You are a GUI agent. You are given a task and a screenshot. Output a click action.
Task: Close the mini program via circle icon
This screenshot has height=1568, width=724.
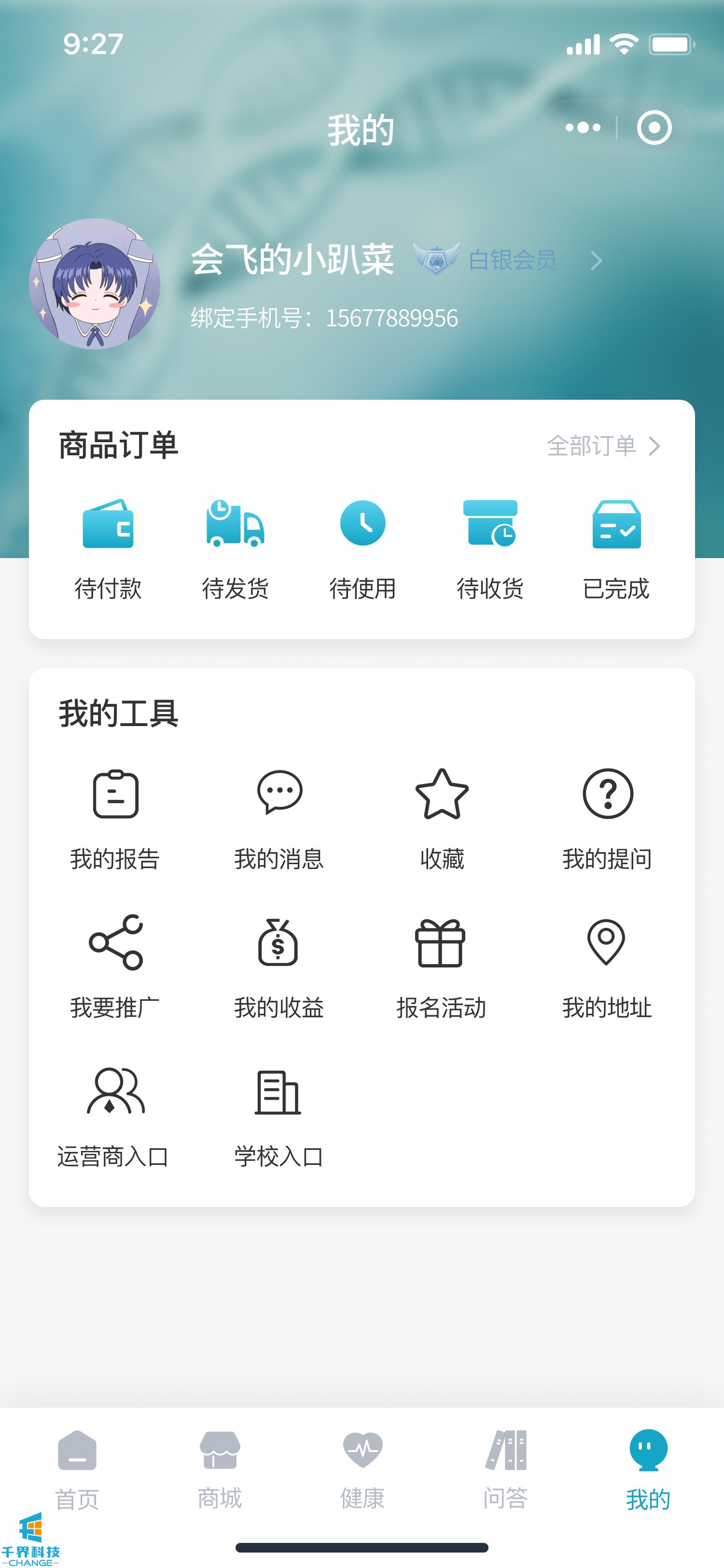click(x=654, y=128)
